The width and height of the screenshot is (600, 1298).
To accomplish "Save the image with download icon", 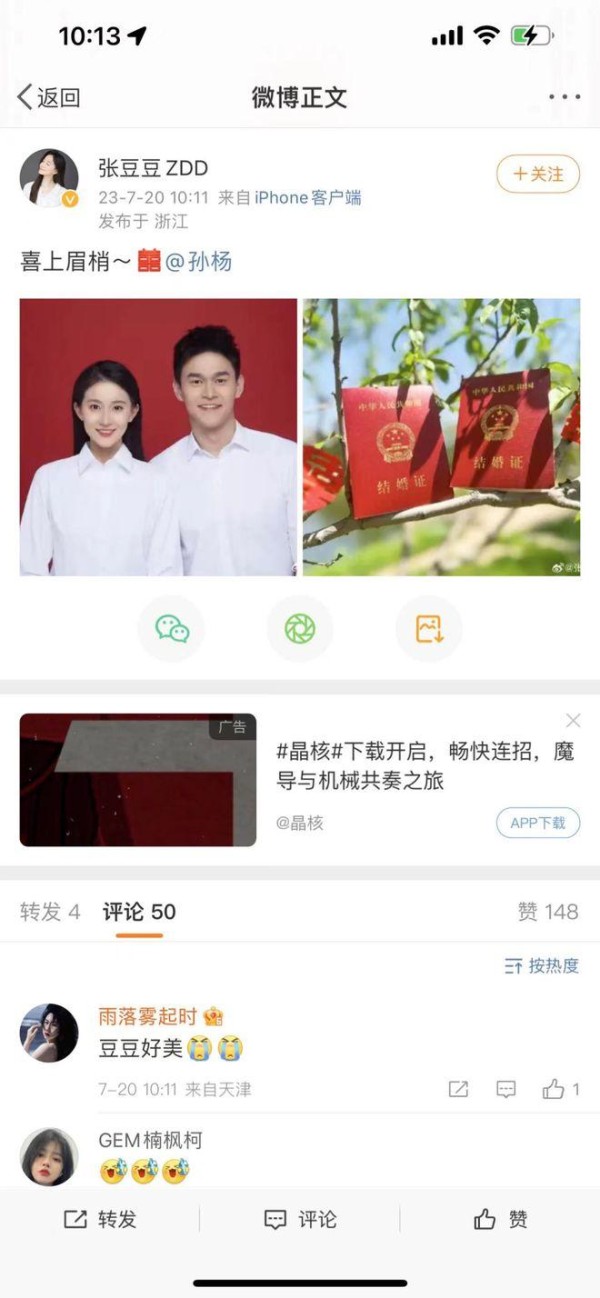I will pyautogui.click(x=429, y=628).
